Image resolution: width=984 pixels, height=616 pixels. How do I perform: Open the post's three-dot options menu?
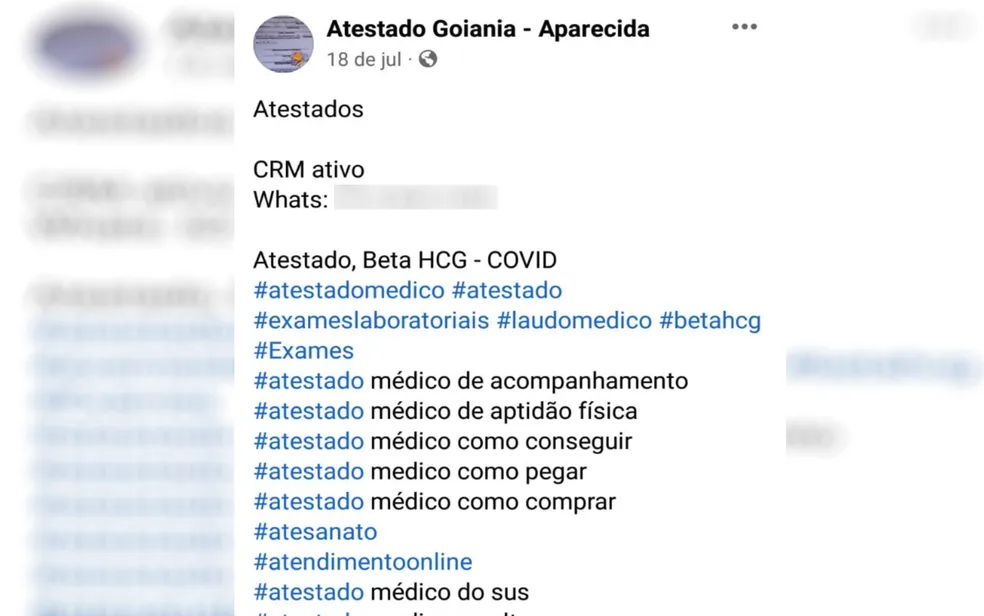(744, 27)
